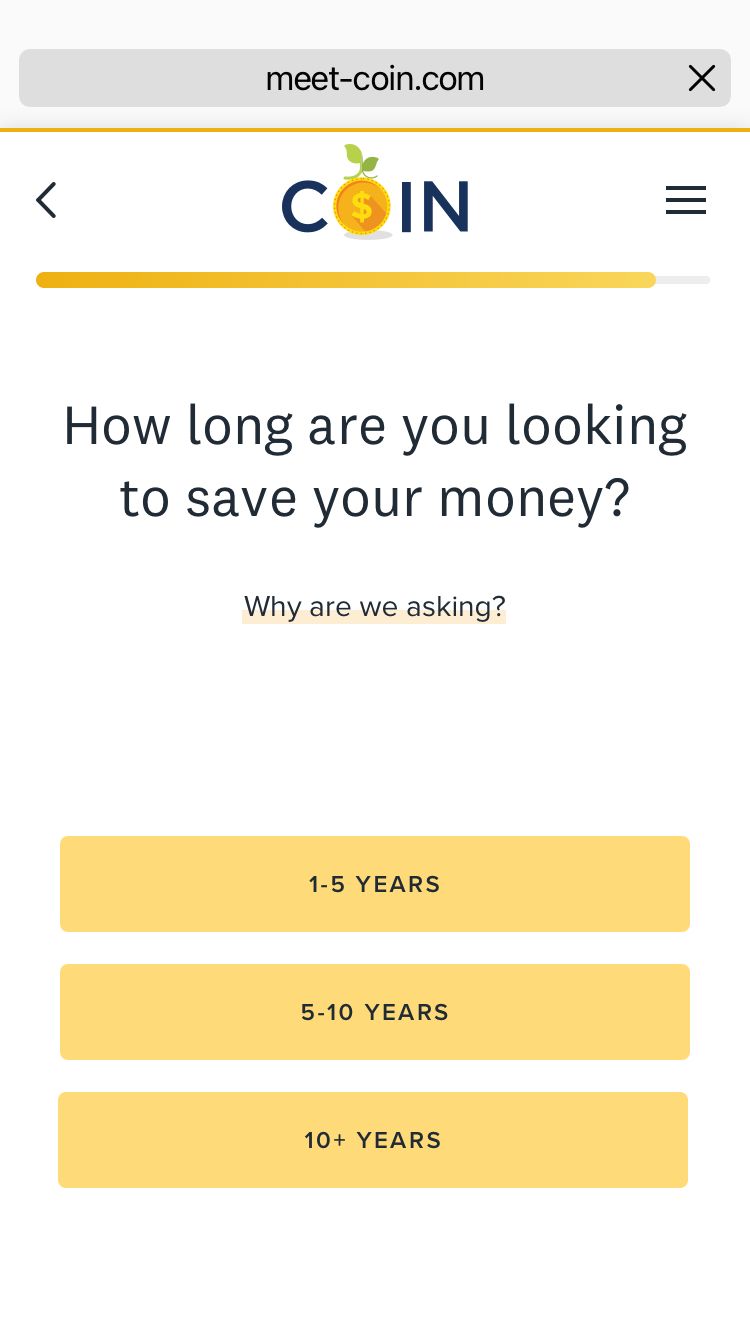The height and width of the screenshot is (1334, 750).
Task: Close the meet-coin.com browser view
Action: [702, 78]
